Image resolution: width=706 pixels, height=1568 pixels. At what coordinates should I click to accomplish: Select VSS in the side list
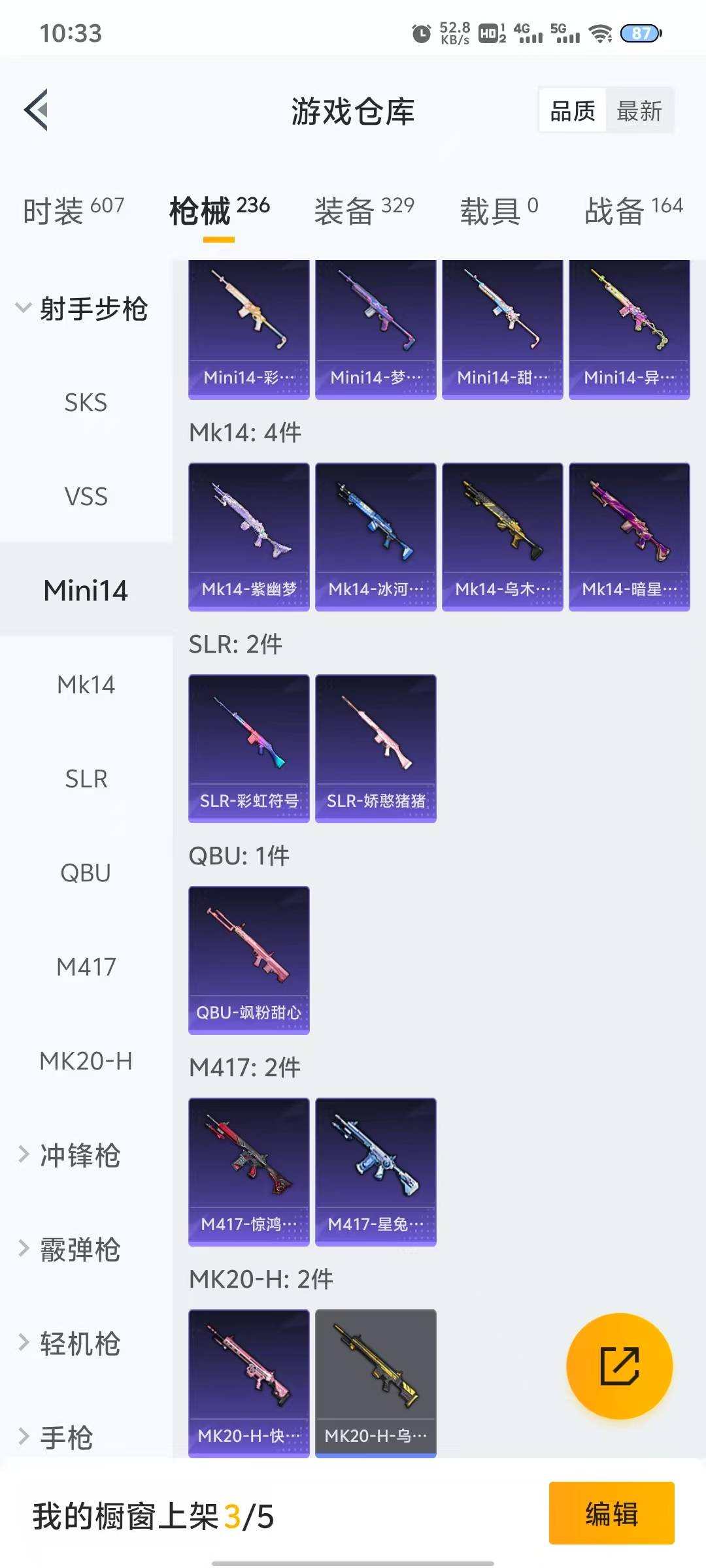[86, 497]
